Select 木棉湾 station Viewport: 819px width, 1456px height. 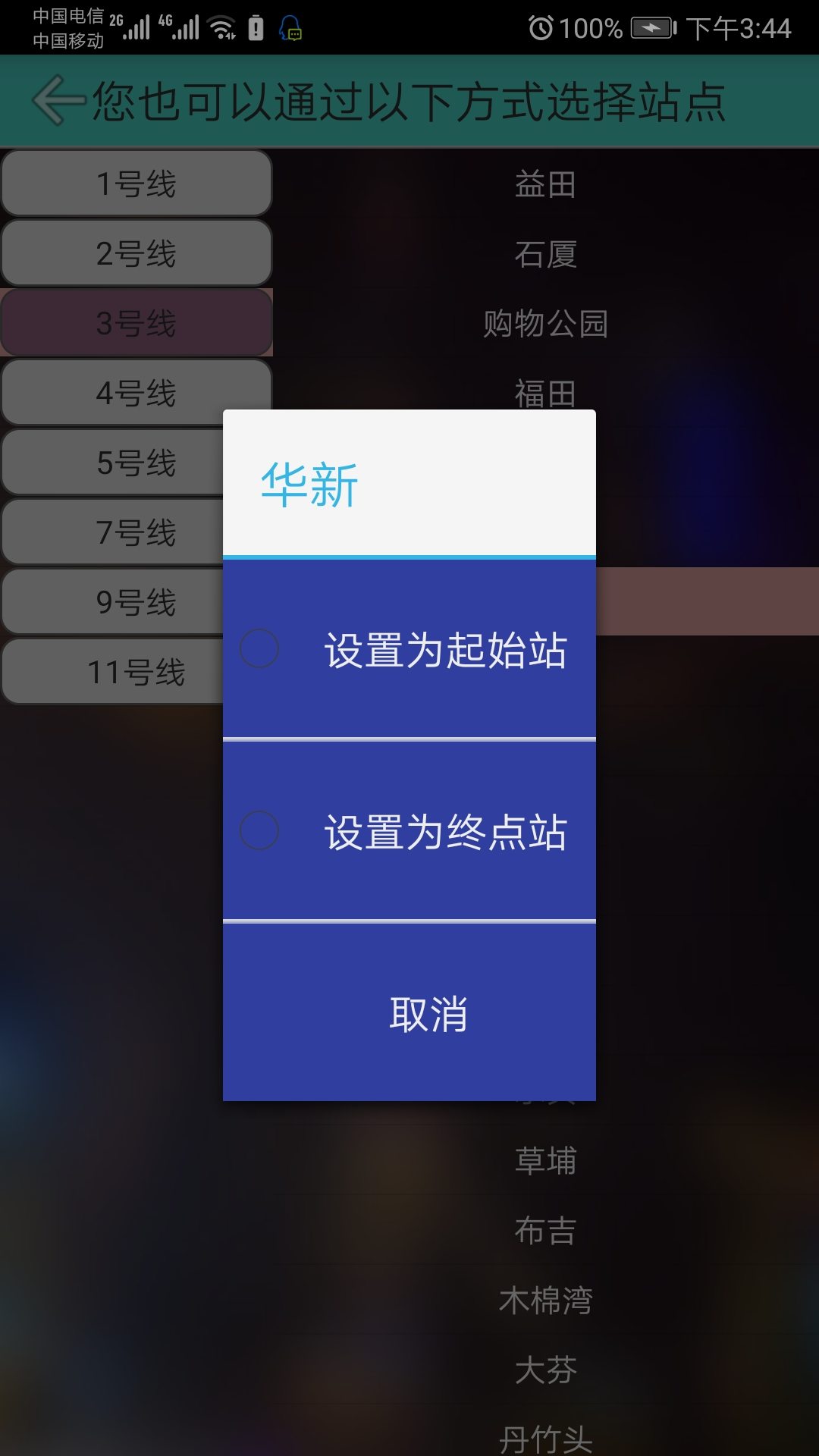546,1301
